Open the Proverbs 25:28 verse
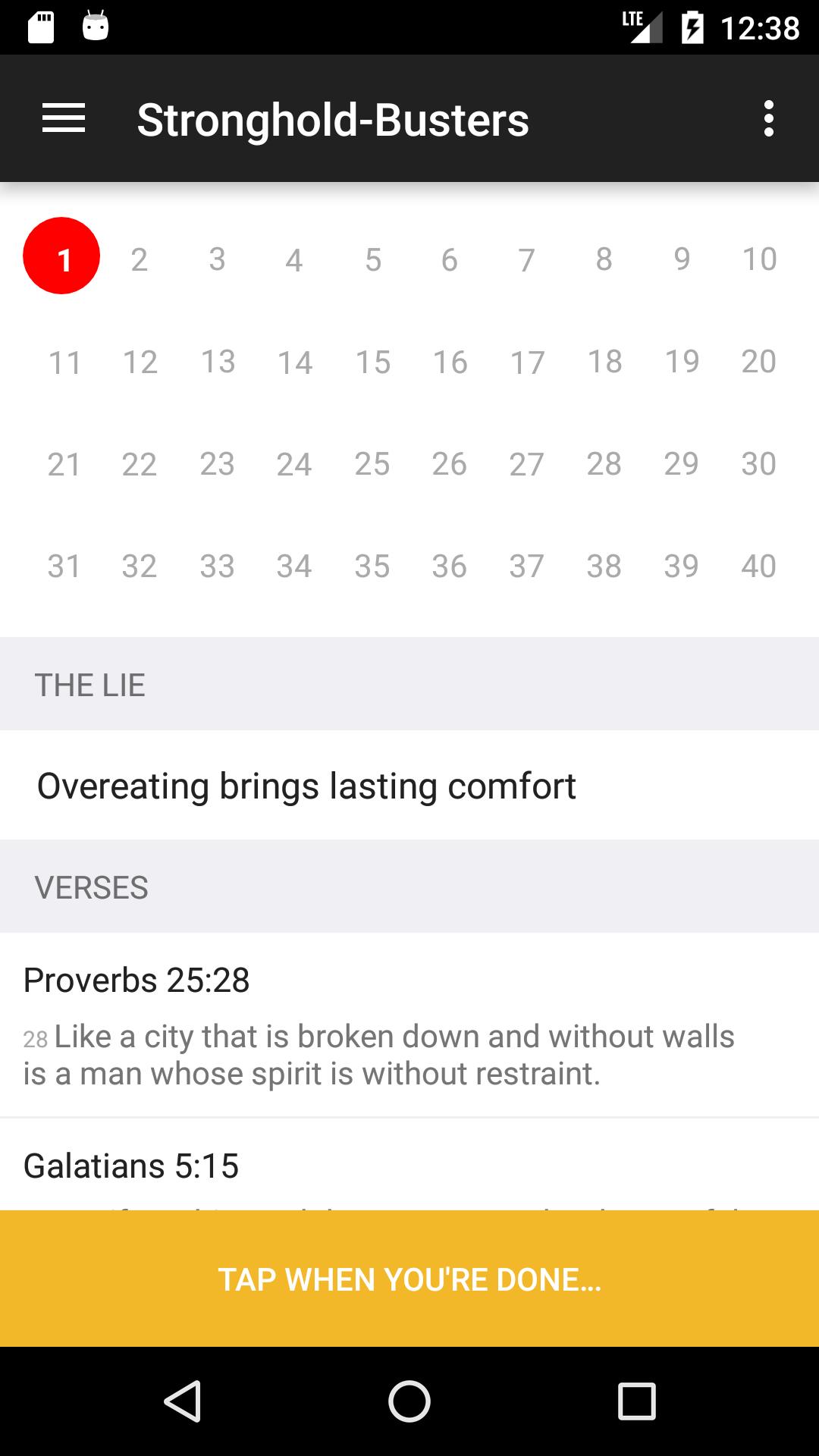The width and height of the screenshot is (819, 1456). [x=409, y=1025]
